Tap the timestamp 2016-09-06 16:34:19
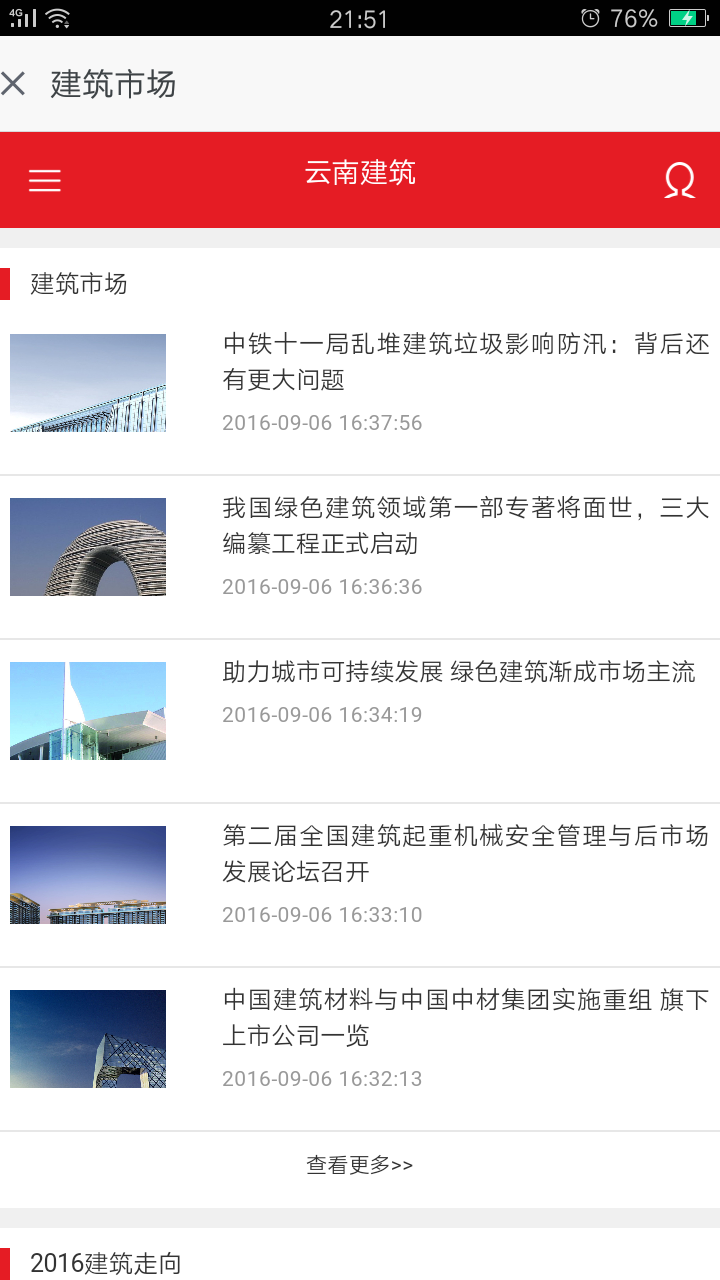720x1280 pixels. click(322, 714)
